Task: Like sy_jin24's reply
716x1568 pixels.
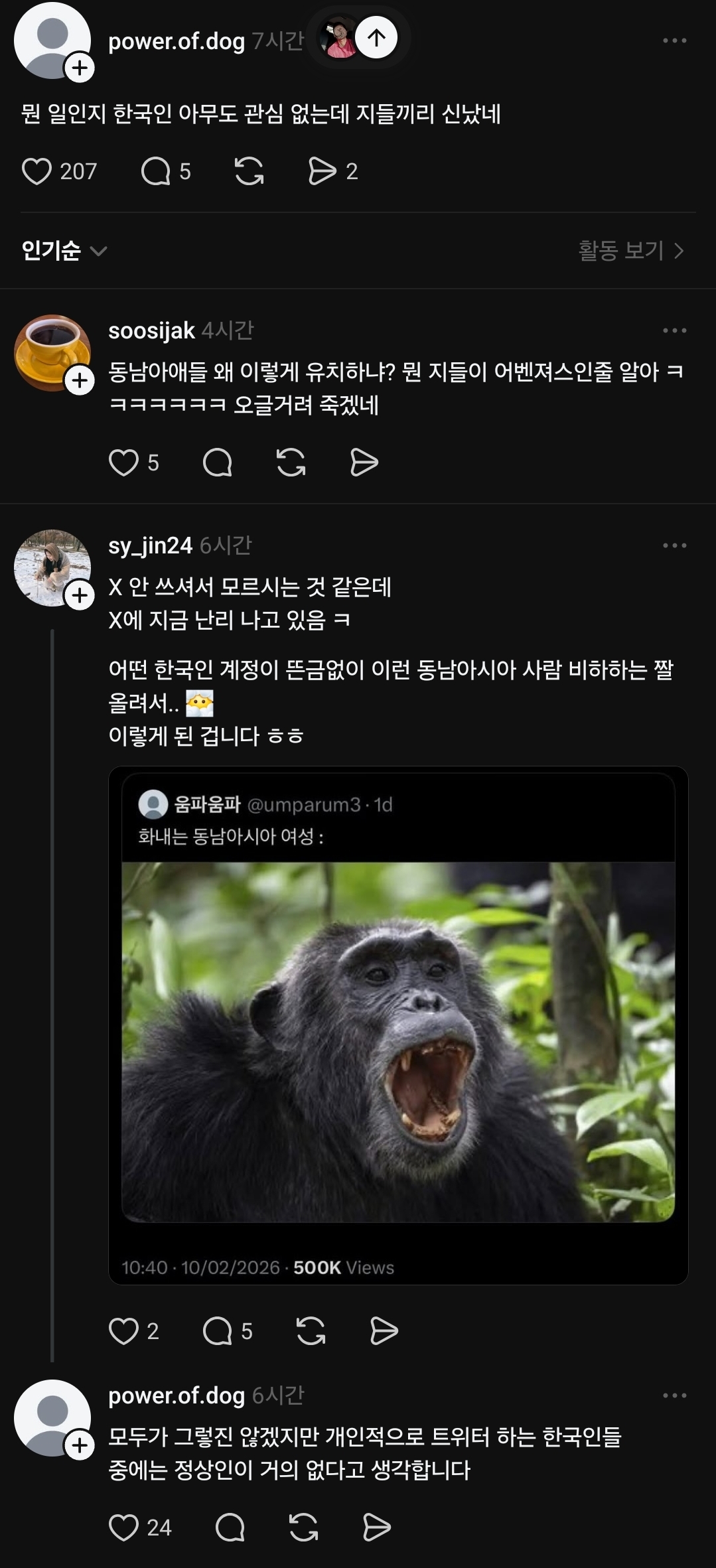Action: pos(123,1331)
